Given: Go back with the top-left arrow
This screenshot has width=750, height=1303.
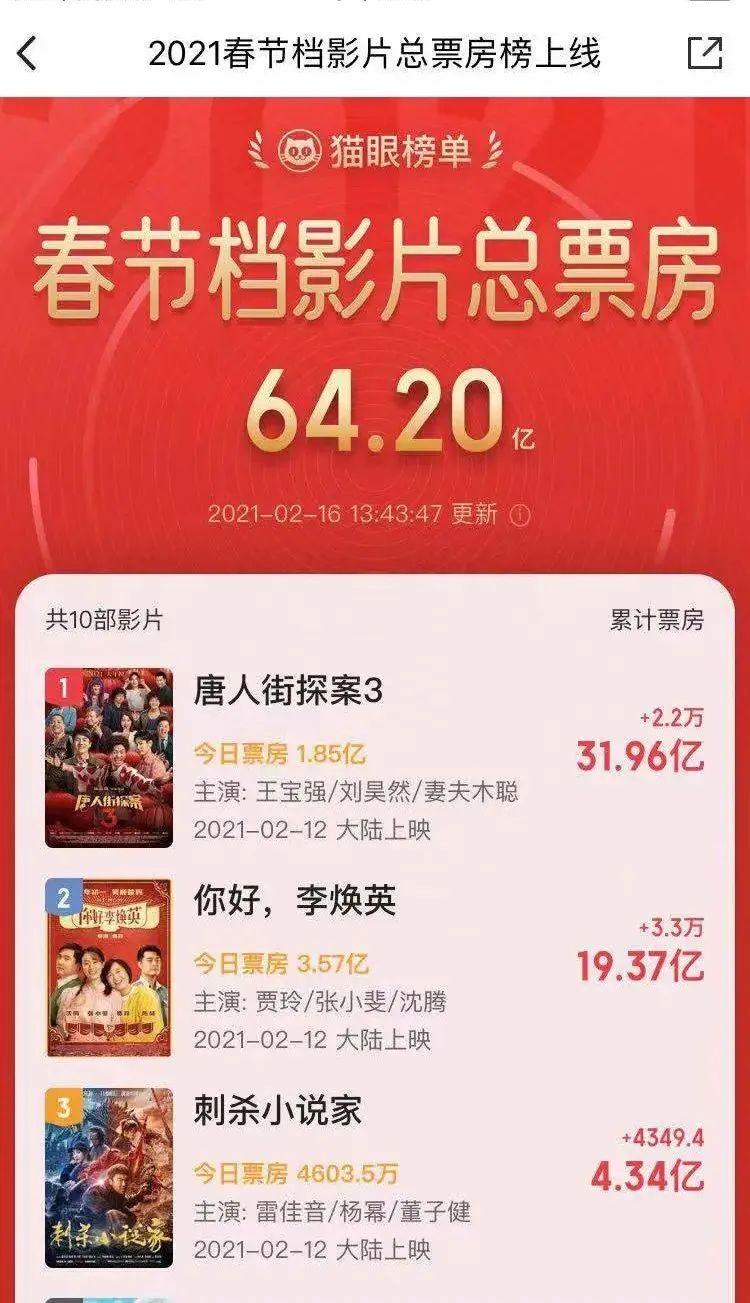Looking at the screenshot, I should click(x=27, y=53).
